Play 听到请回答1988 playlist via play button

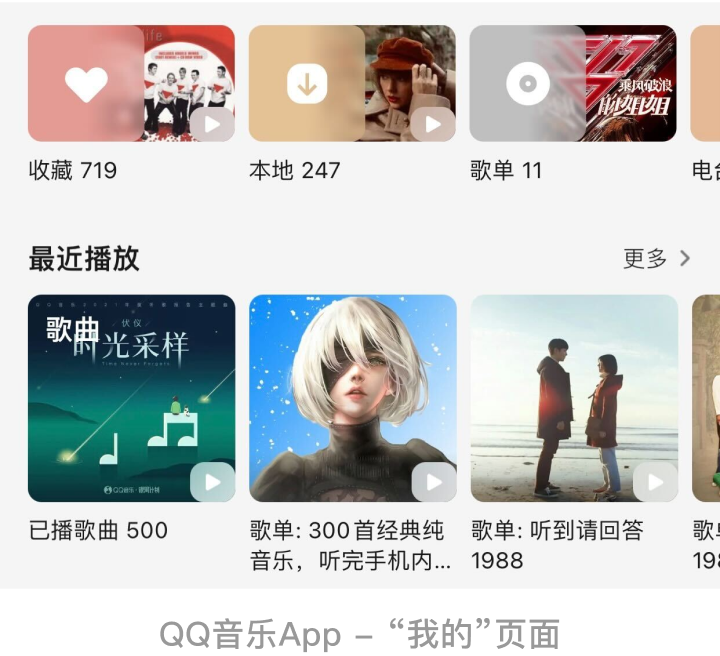click(655, 482)
